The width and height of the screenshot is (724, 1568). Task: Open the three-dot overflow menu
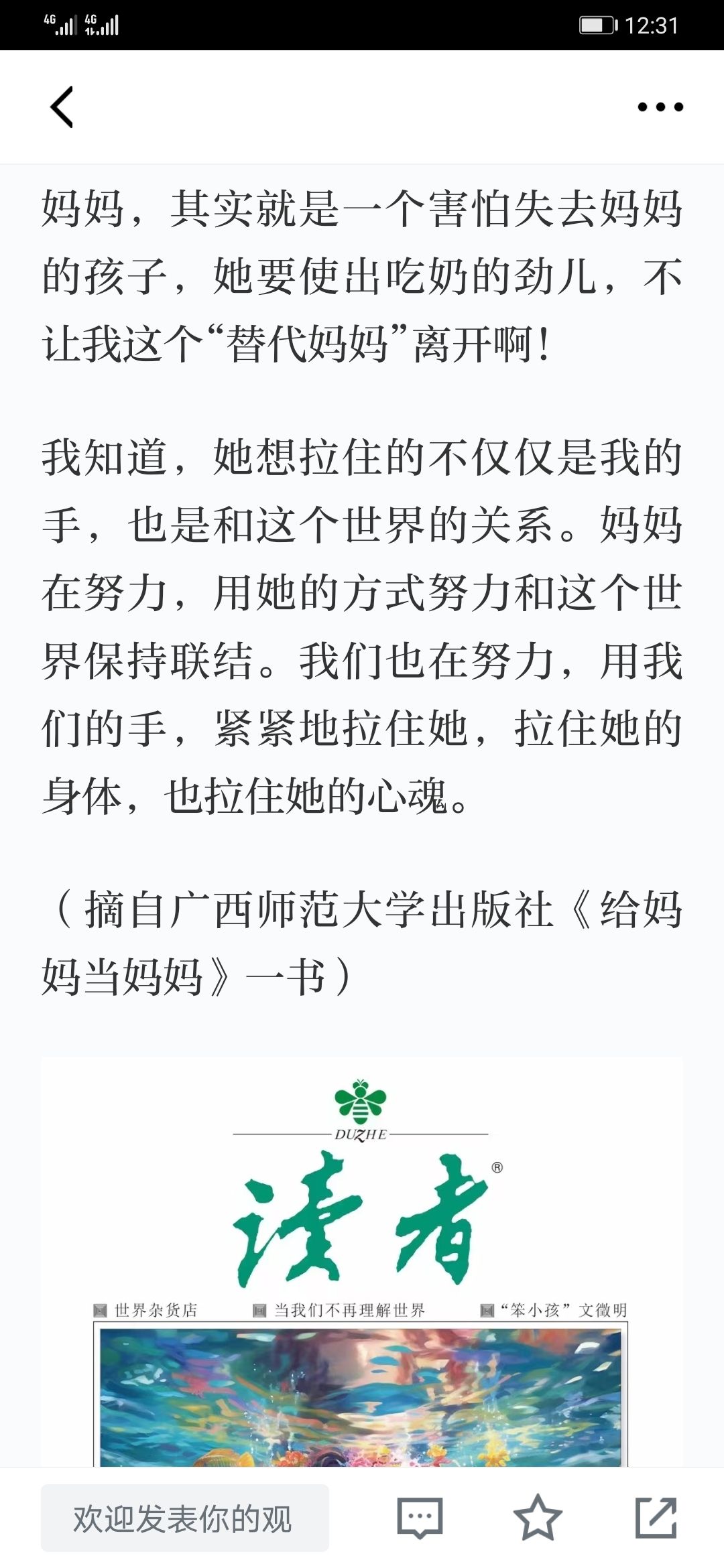[x=660, y=107]
